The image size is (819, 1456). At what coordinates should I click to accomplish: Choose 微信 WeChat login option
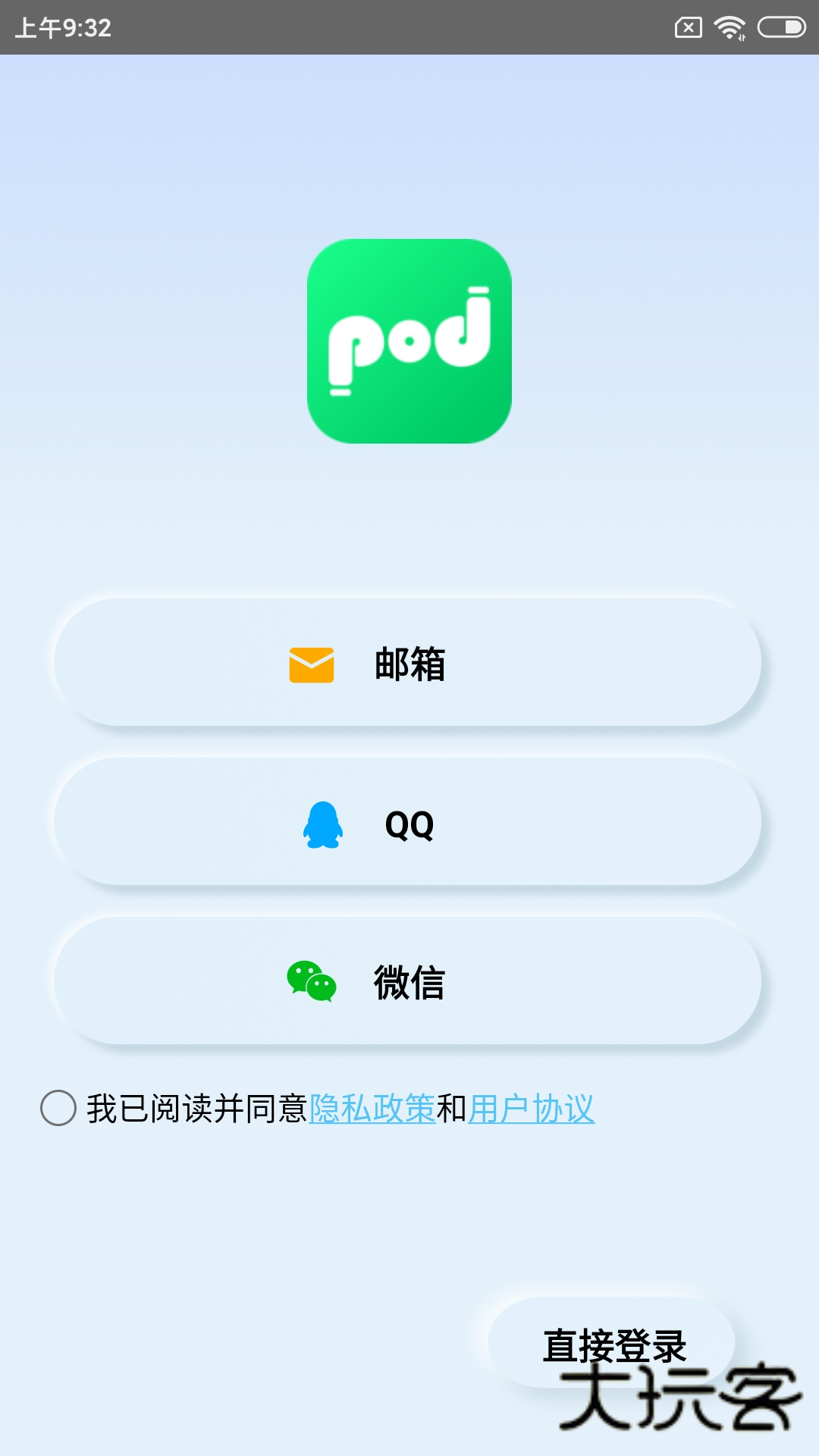409,980
